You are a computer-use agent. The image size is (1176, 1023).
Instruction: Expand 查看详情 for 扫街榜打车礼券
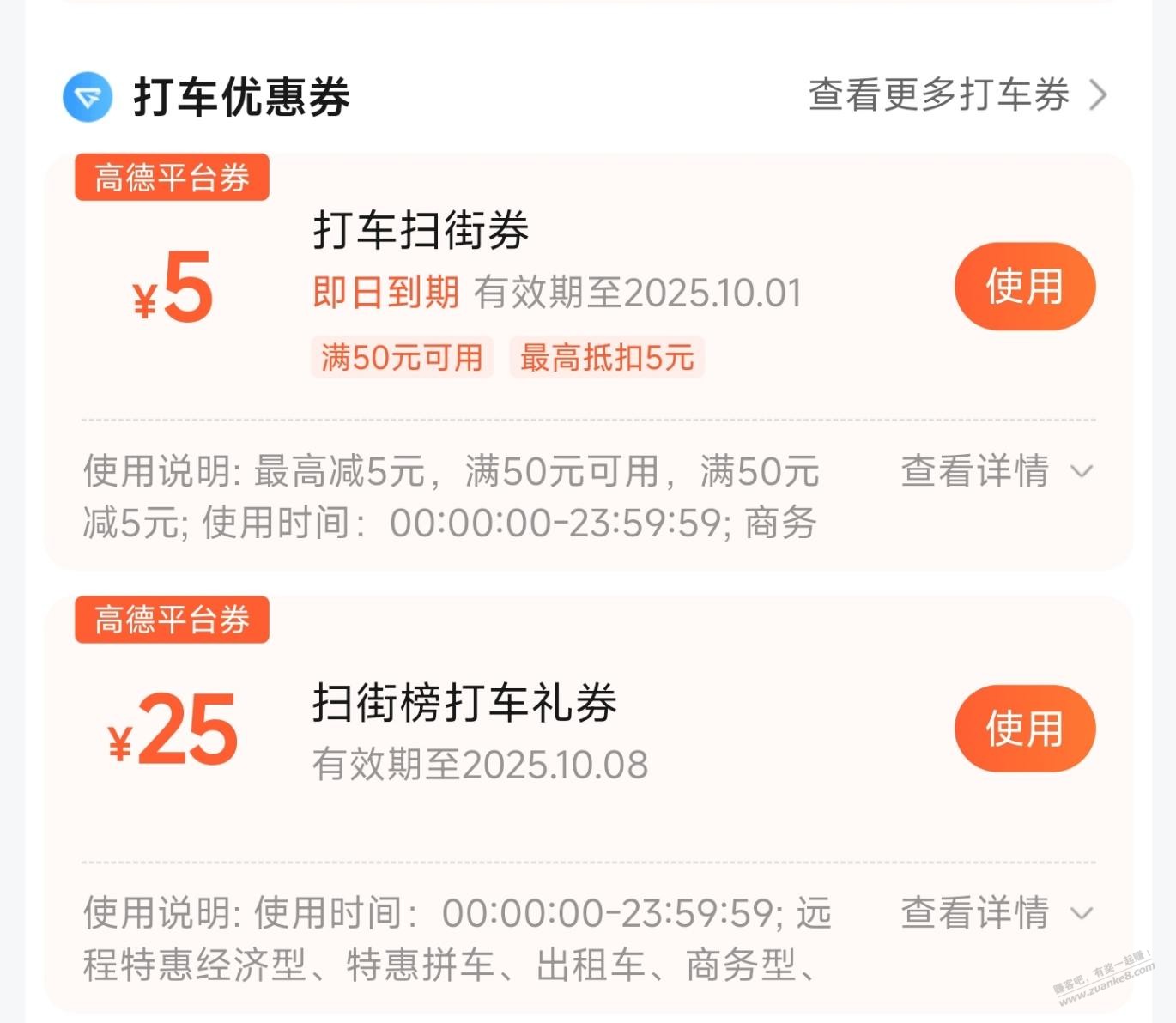(x=996, y=912)
